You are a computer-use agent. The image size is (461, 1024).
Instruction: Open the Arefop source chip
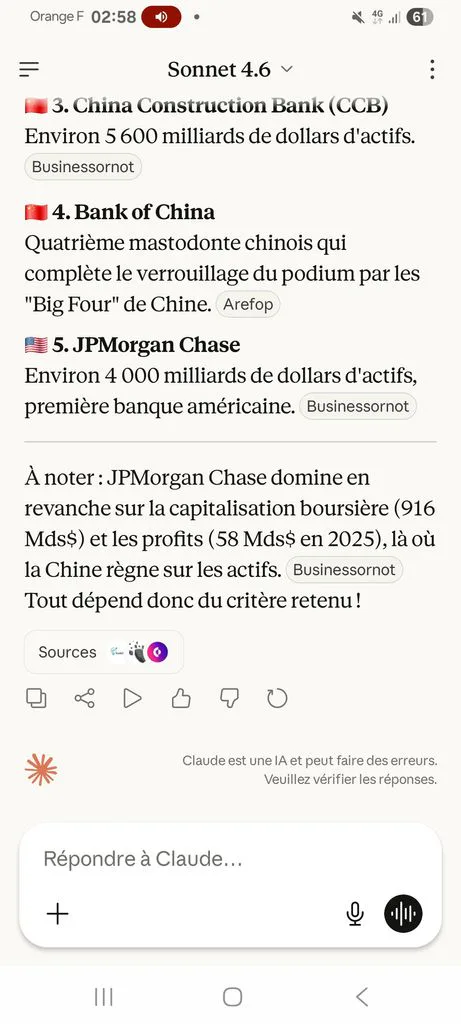click(x=247, y=304)
